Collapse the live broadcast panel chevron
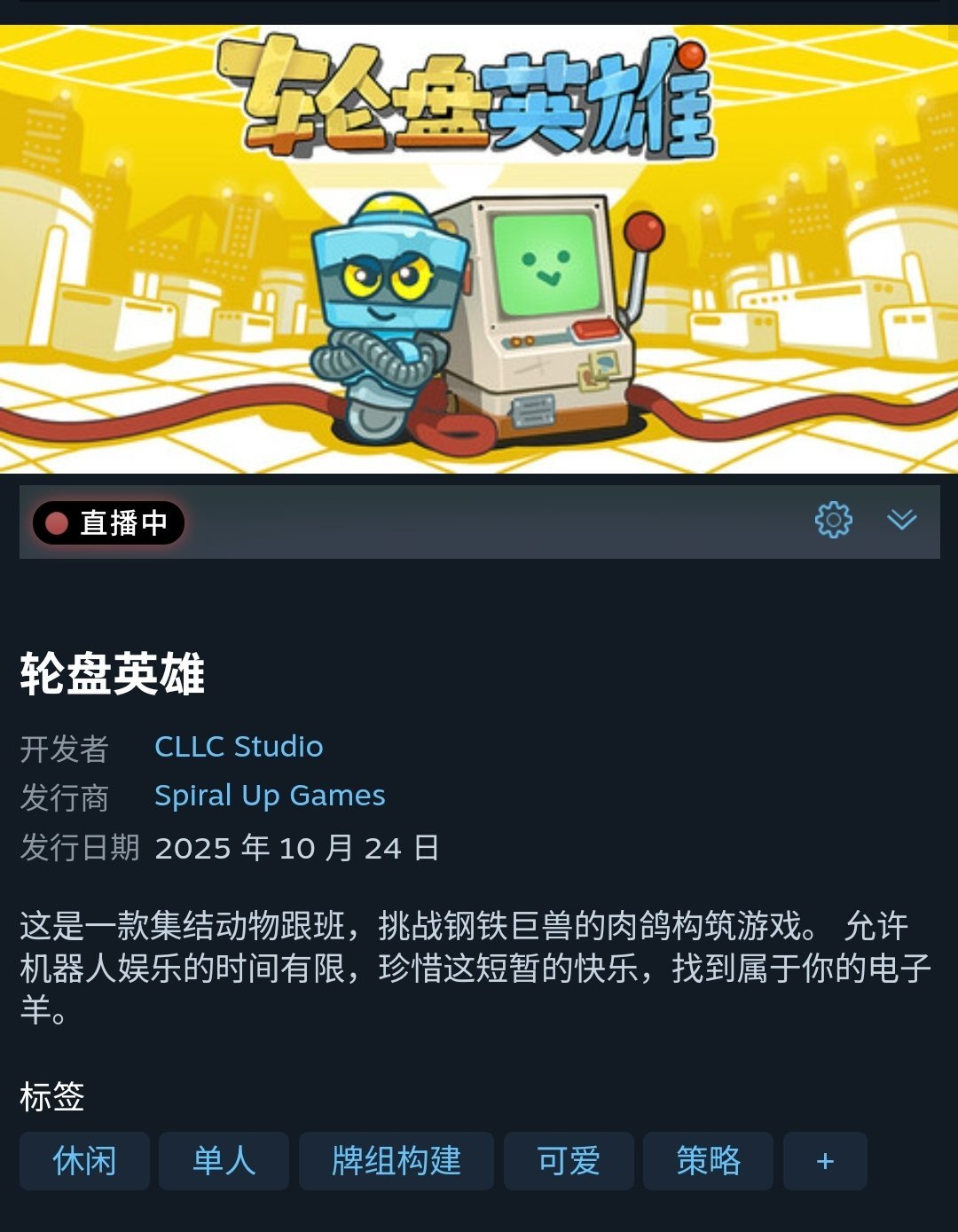 click(902, 520)
